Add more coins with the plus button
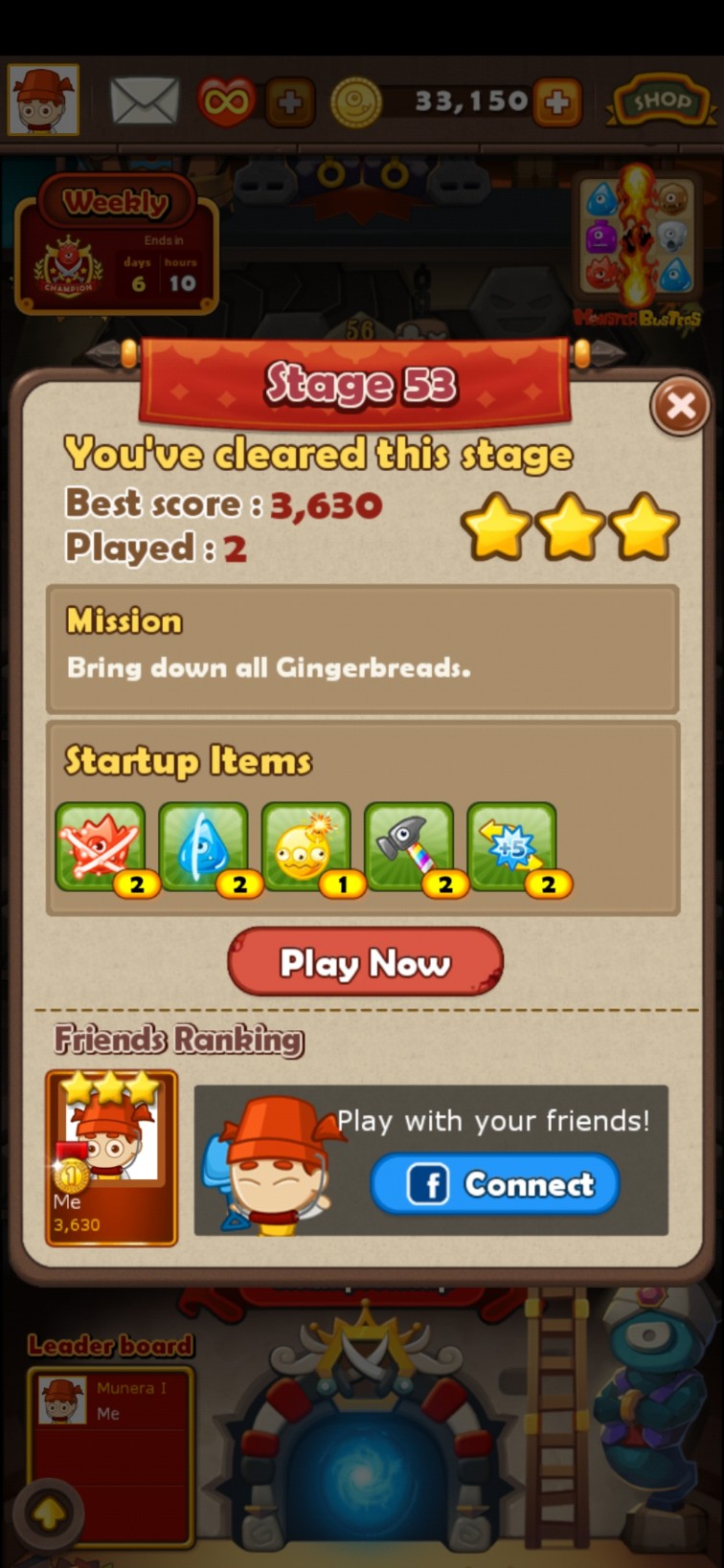This screenshot has width=724, height=1568. [x=557, y=101]
